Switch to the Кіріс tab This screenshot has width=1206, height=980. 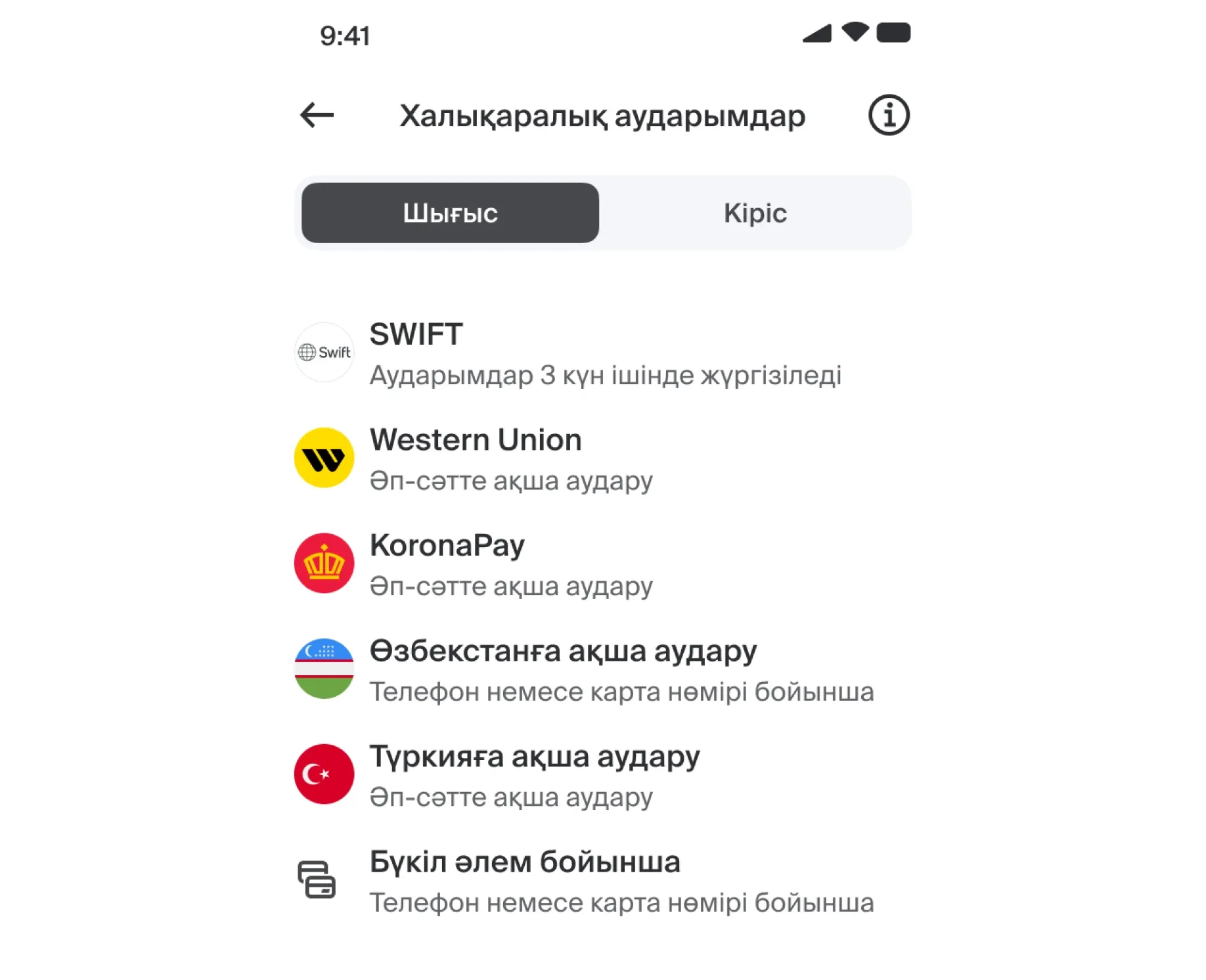[755, 213]
